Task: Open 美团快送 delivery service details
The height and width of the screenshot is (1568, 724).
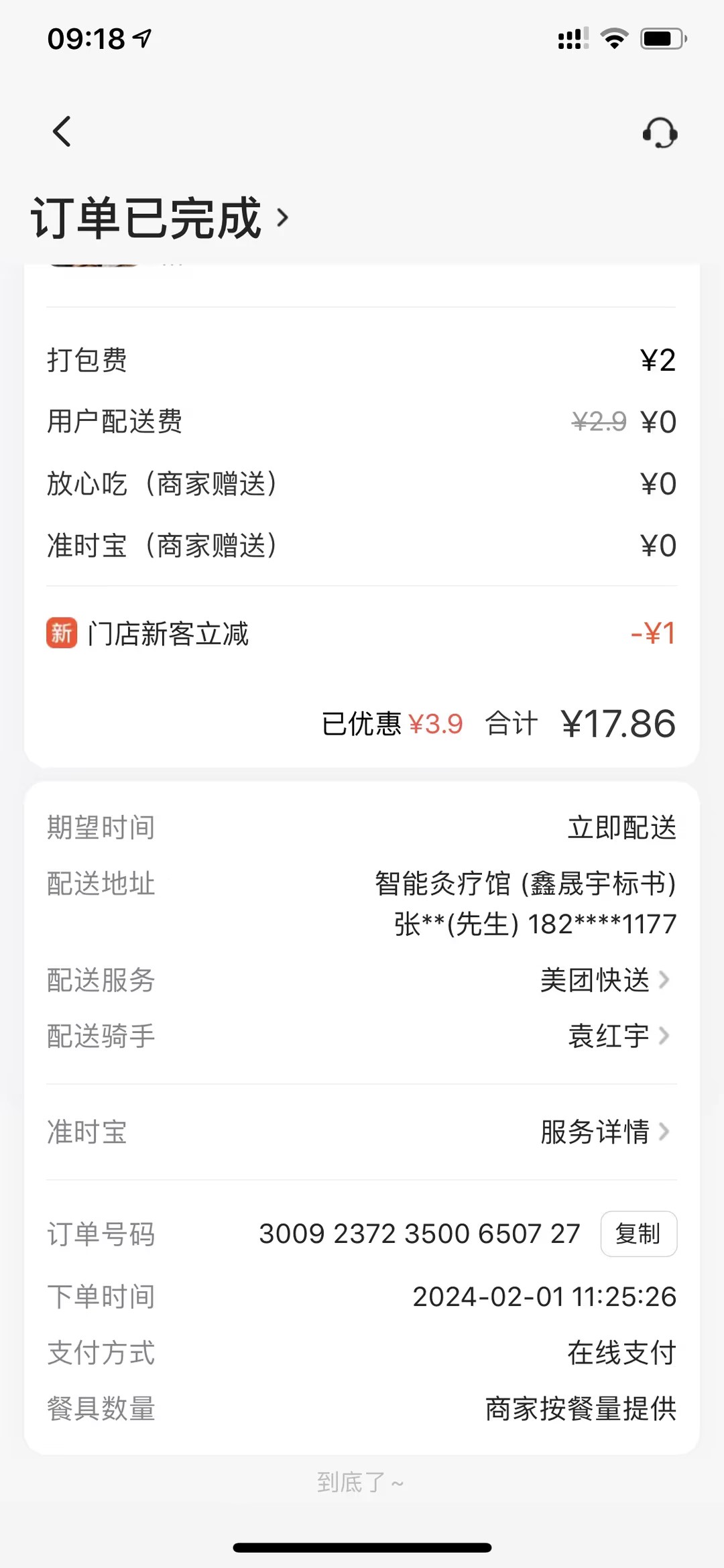Action: coord(604,980)
